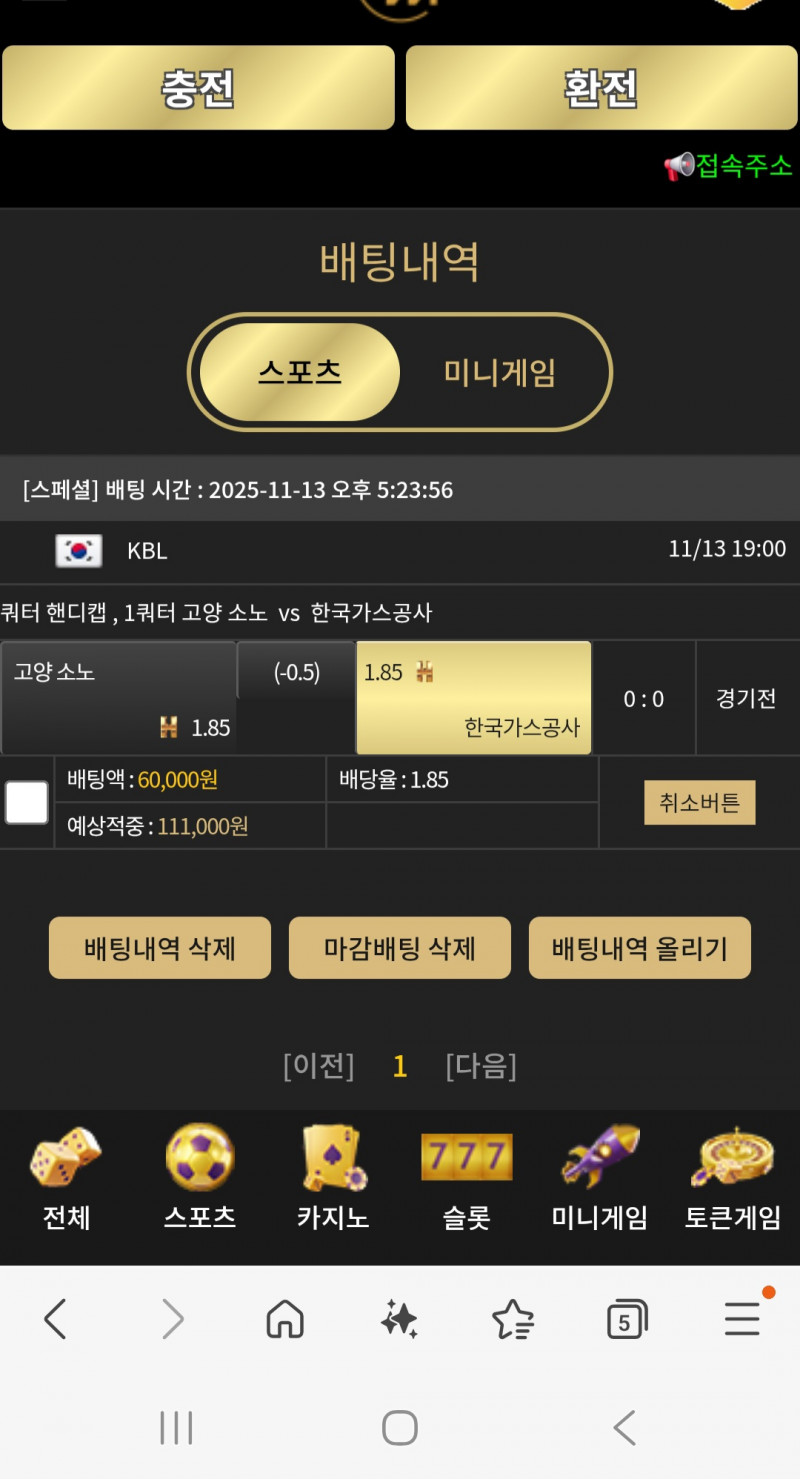Open the browser menu
The width and height of the screenshot is (800, 1479).
(742, 1320)
